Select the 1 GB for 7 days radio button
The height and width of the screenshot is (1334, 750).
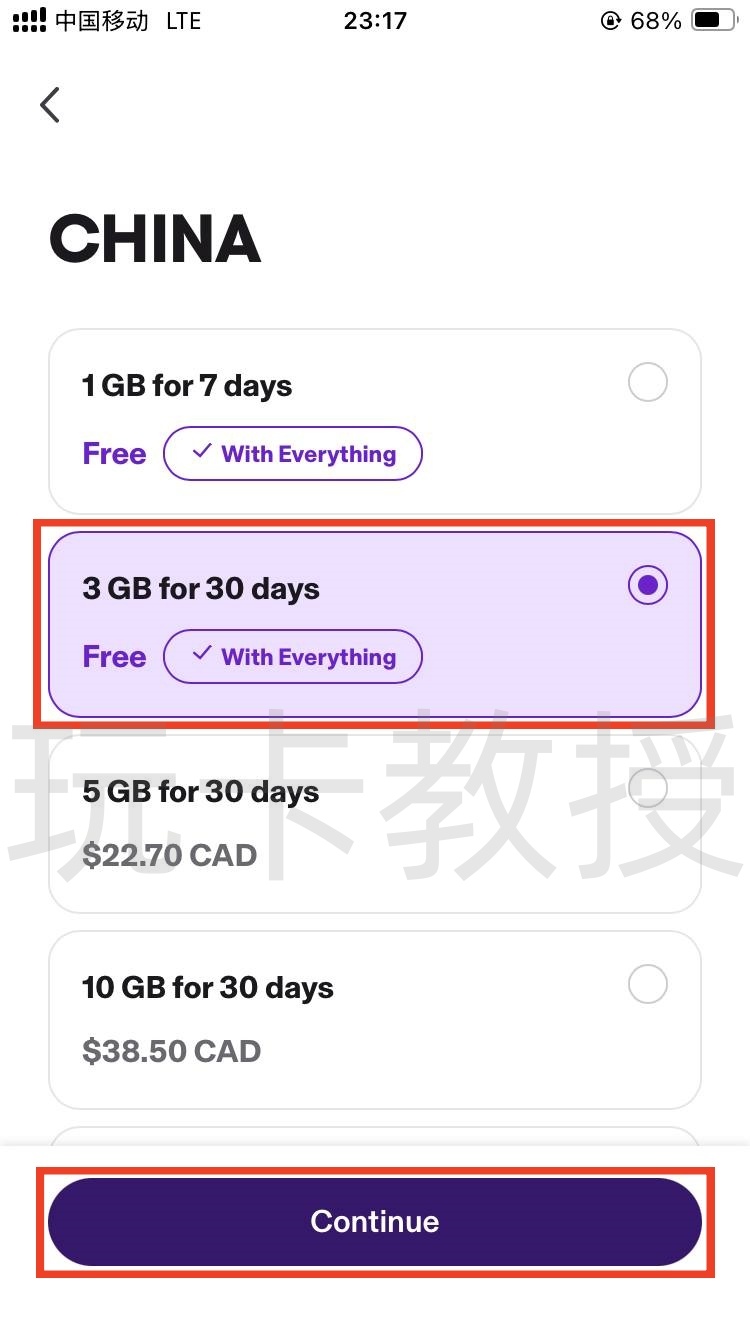pyautogui.click(x=647, y=382)
